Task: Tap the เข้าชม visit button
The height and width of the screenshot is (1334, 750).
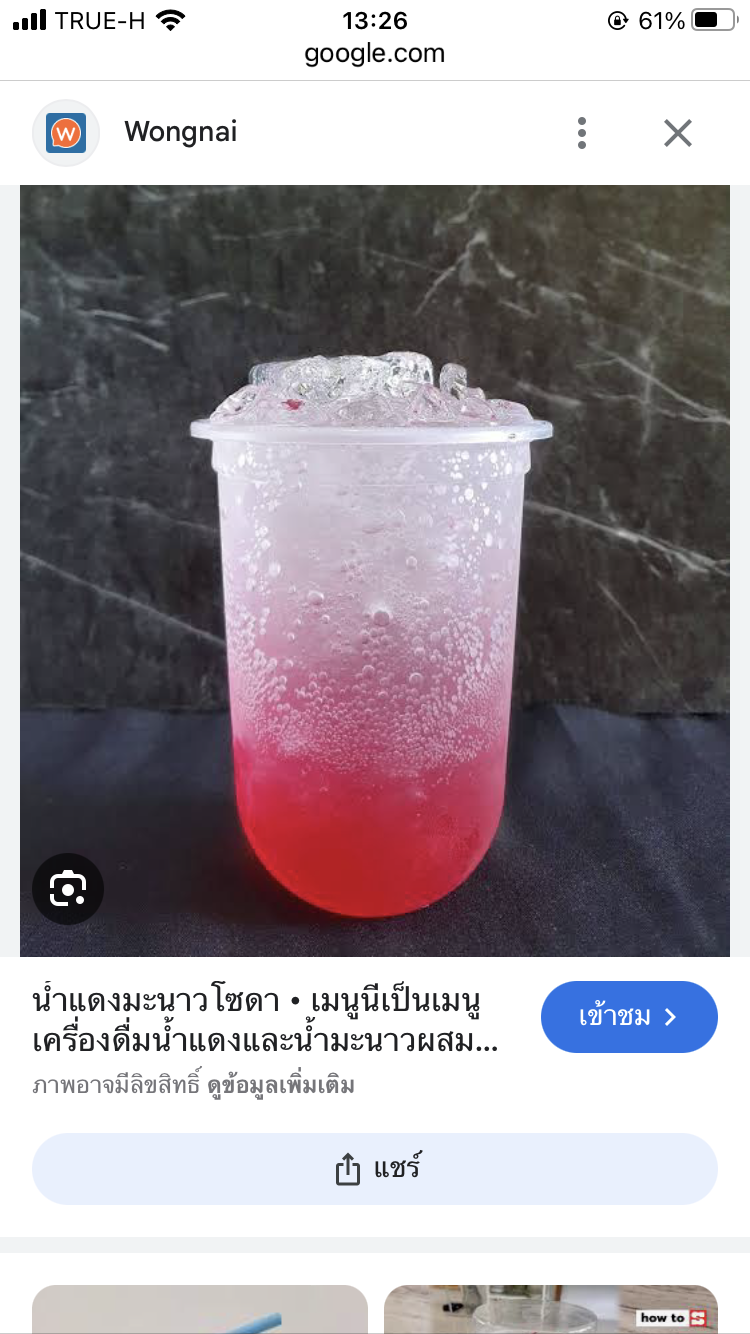Action: [629, 1017]
